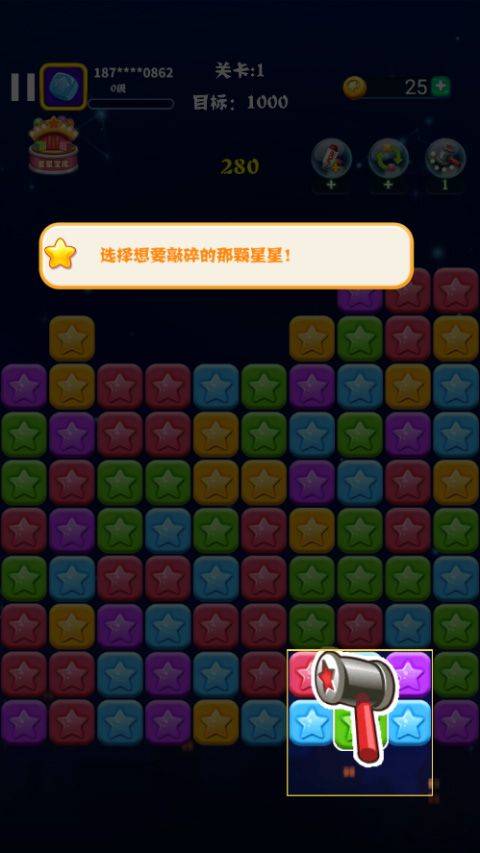This screenshot has width=480, height=853.
Task: Select the shuffle refresh power-up
Action: (388, 160)
